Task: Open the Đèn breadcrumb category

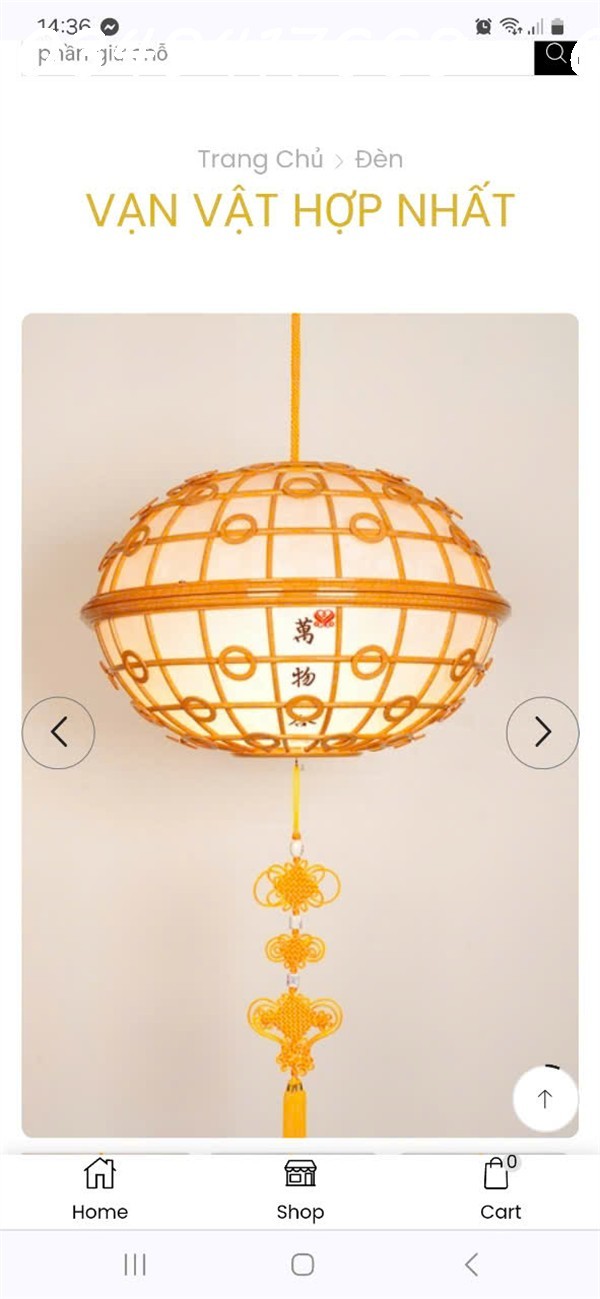Action: pos(378,159)
